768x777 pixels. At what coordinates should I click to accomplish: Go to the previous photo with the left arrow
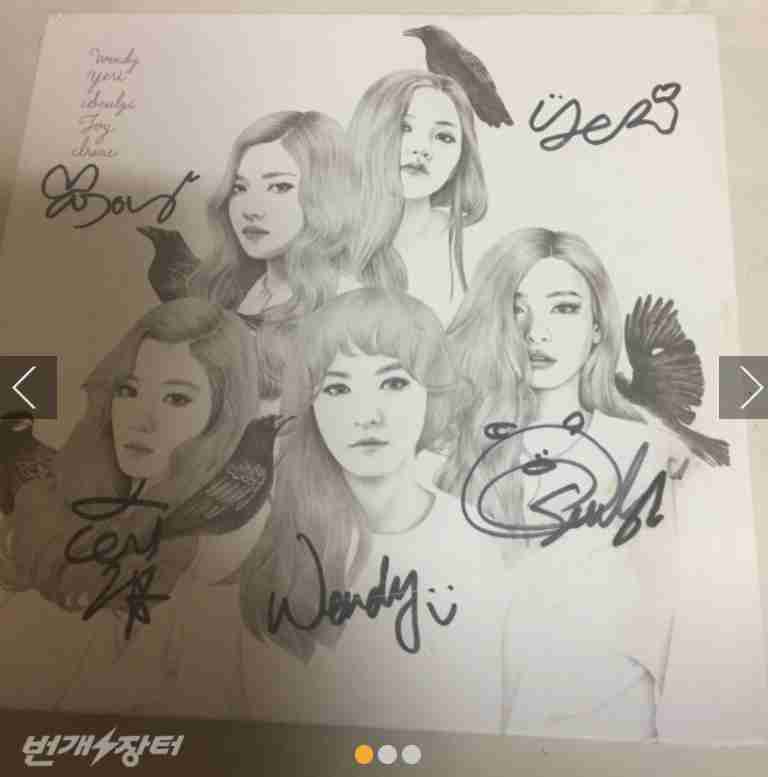[x=27, y=387]
